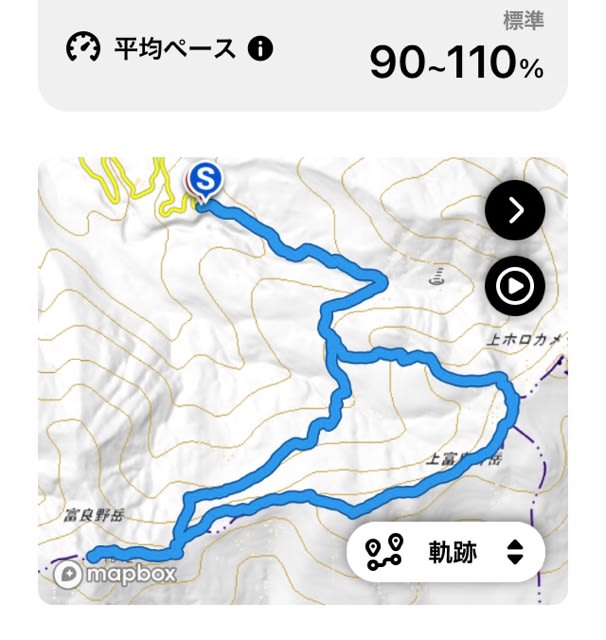
Task: Open the 軌跡 display mode dropdown
Action: click(446, 552)
